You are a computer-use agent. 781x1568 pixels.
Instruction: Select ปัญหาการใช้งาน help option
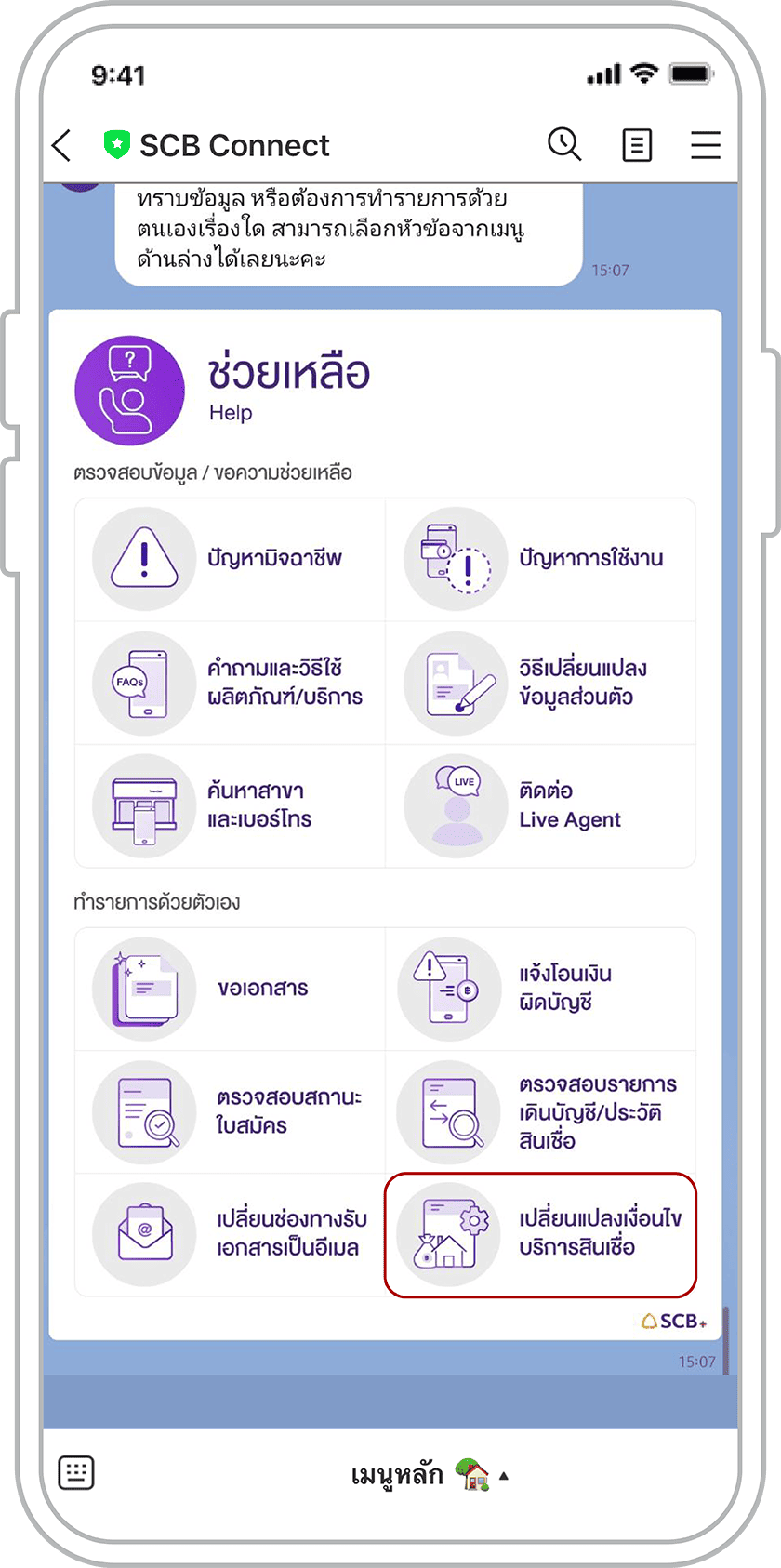(x=540, y=559)
